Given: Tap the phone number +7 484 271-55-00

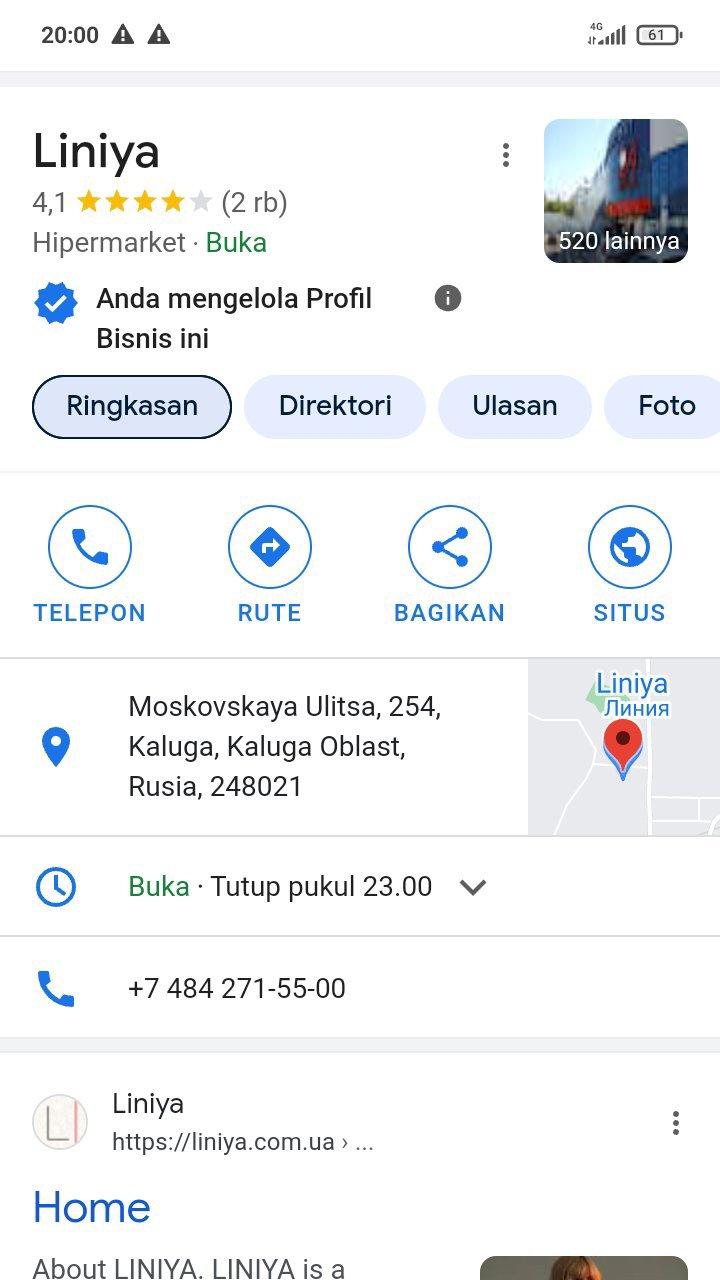Looking at the screenshot, I should pos(236,988).
